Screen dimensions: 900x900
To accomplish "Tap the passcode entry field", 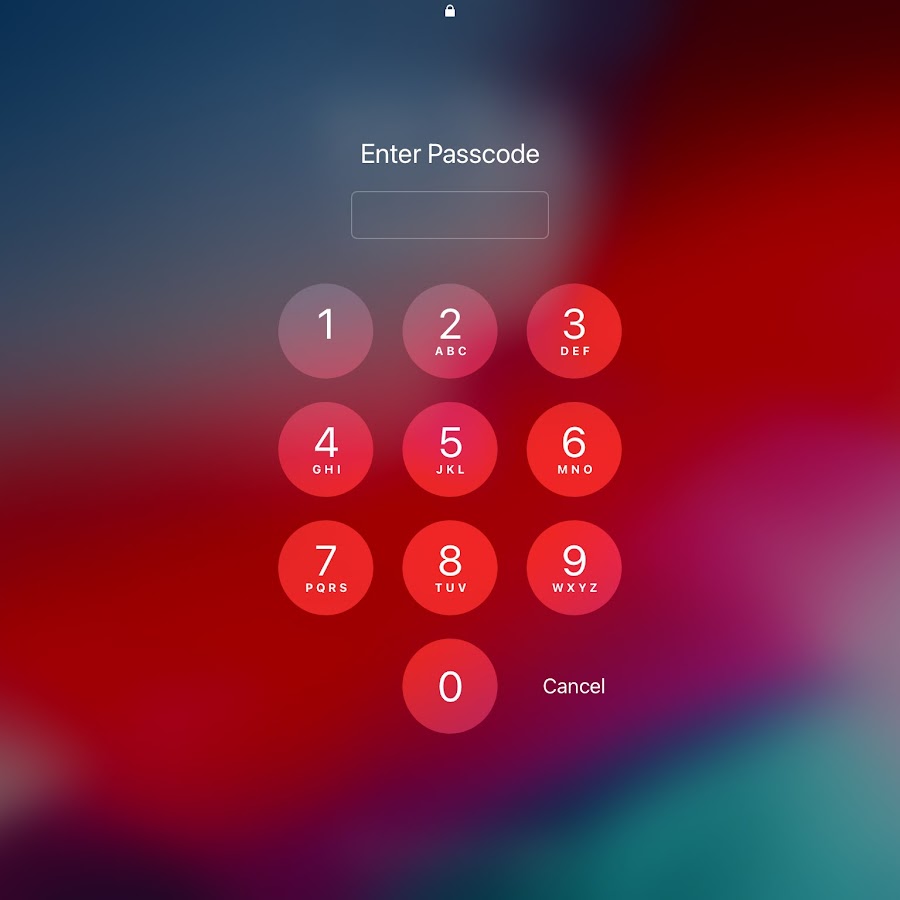I will click(450, 215).
